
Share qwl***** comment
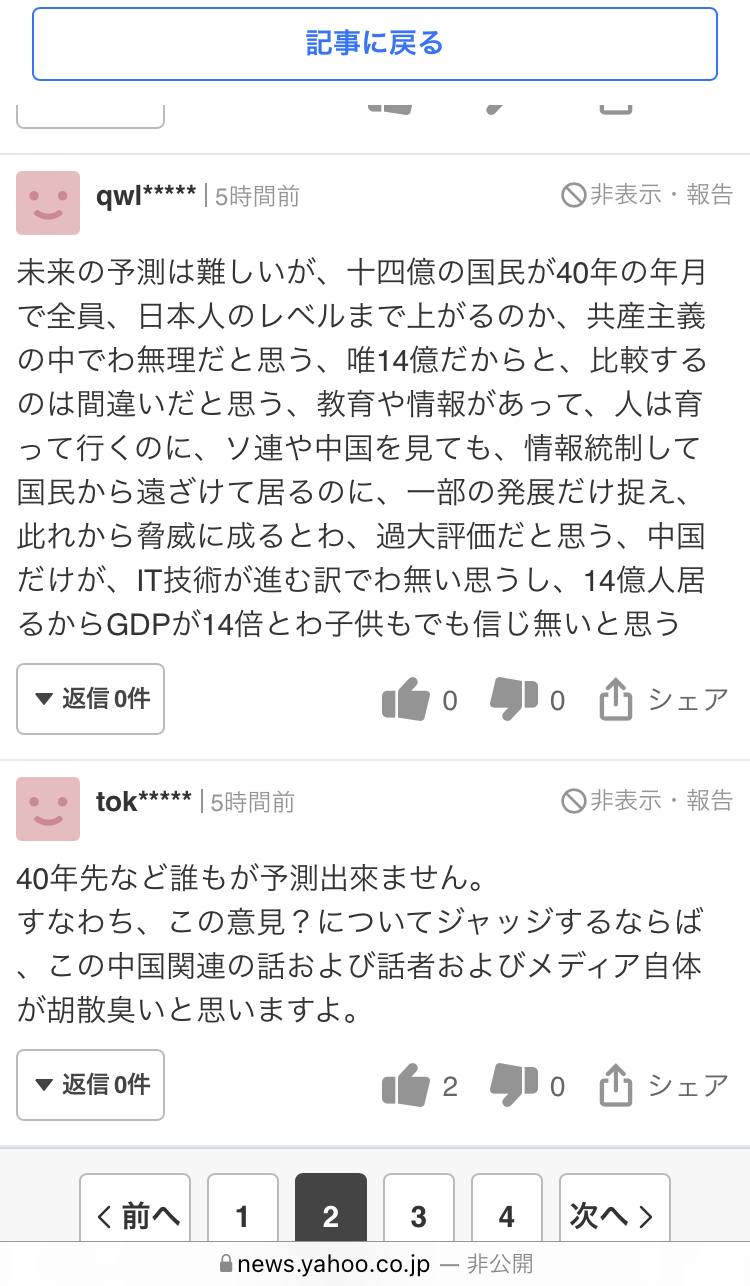(663, 700)
